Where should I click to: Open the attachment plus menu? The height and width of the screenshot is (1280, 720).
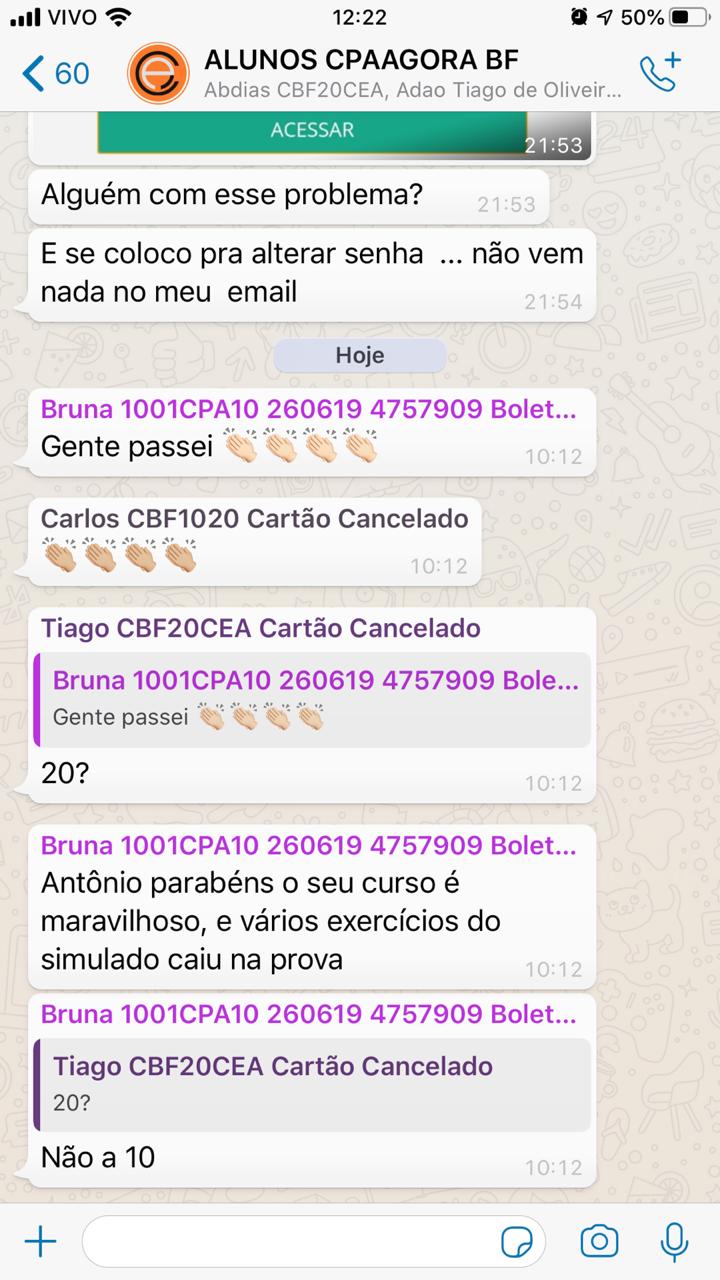point(40,1242)
